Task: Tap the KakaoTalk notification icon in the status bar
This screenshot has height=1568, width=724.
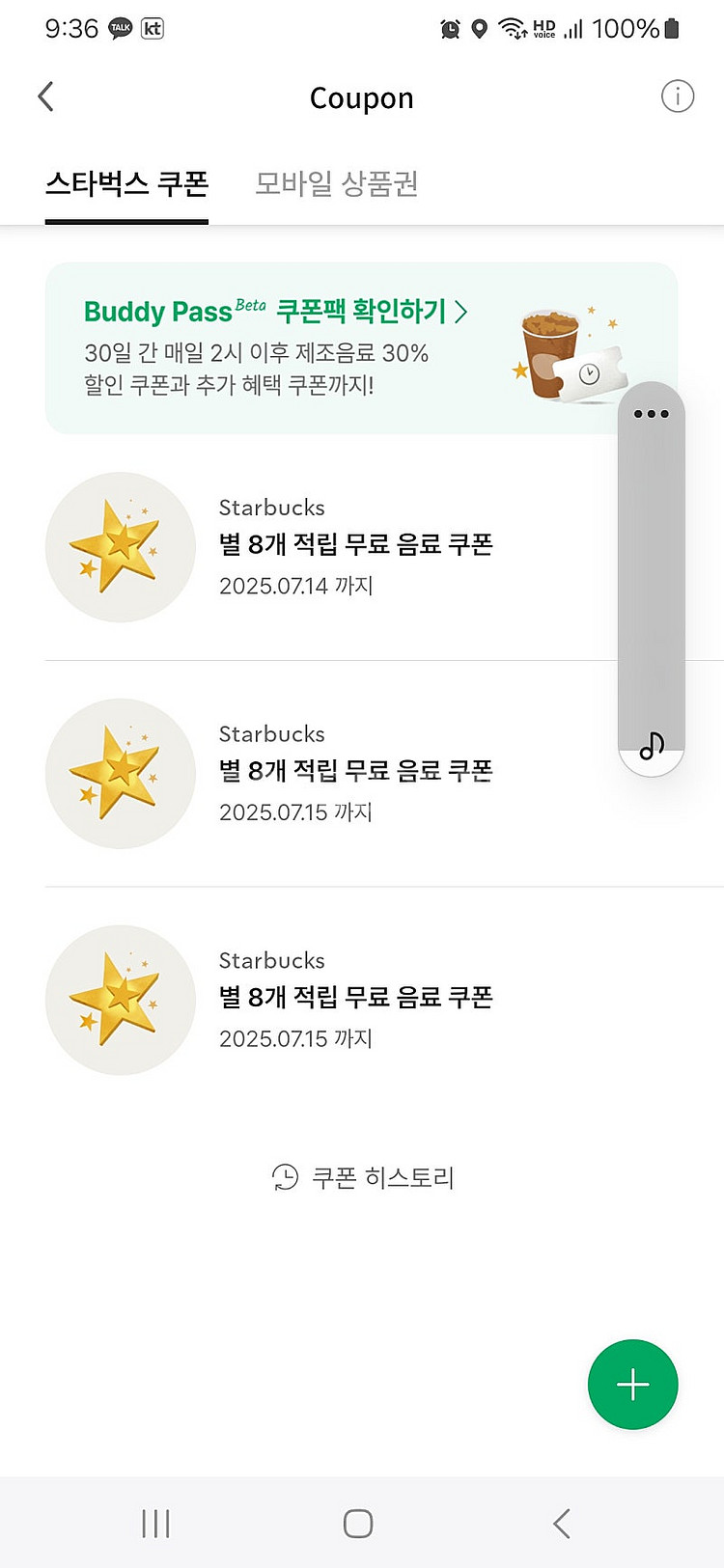Action: (x=118, y=29)
